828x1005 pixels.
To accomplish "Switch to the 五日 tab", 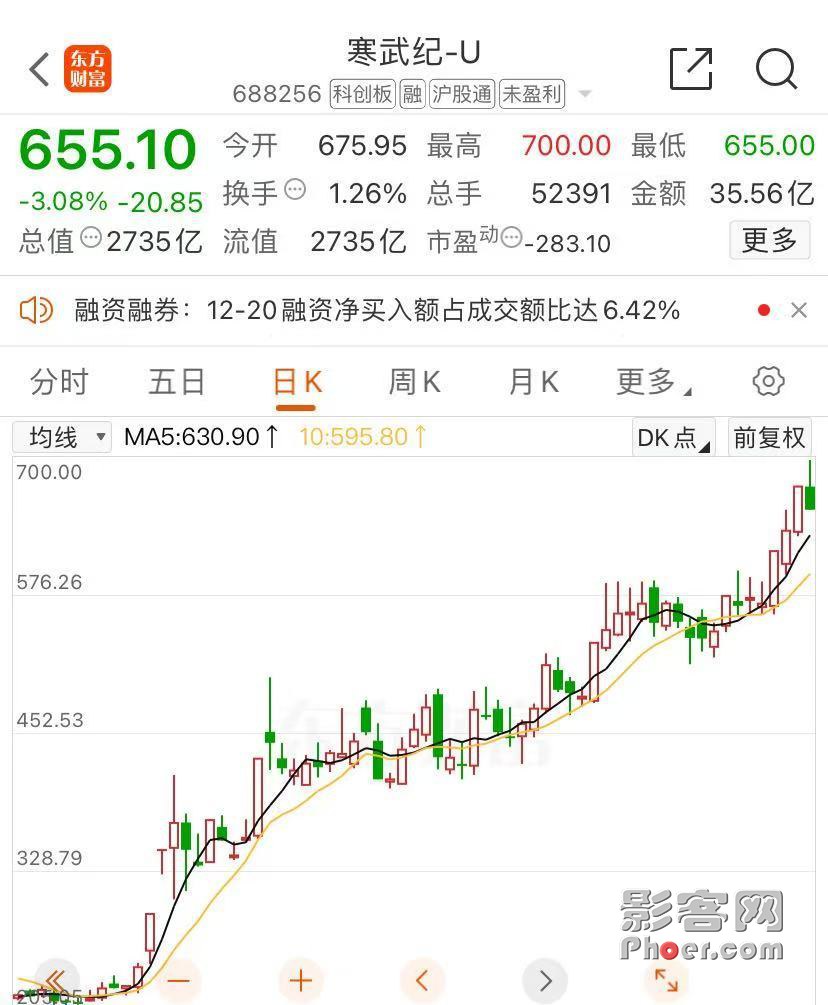I will coord(177,382).
